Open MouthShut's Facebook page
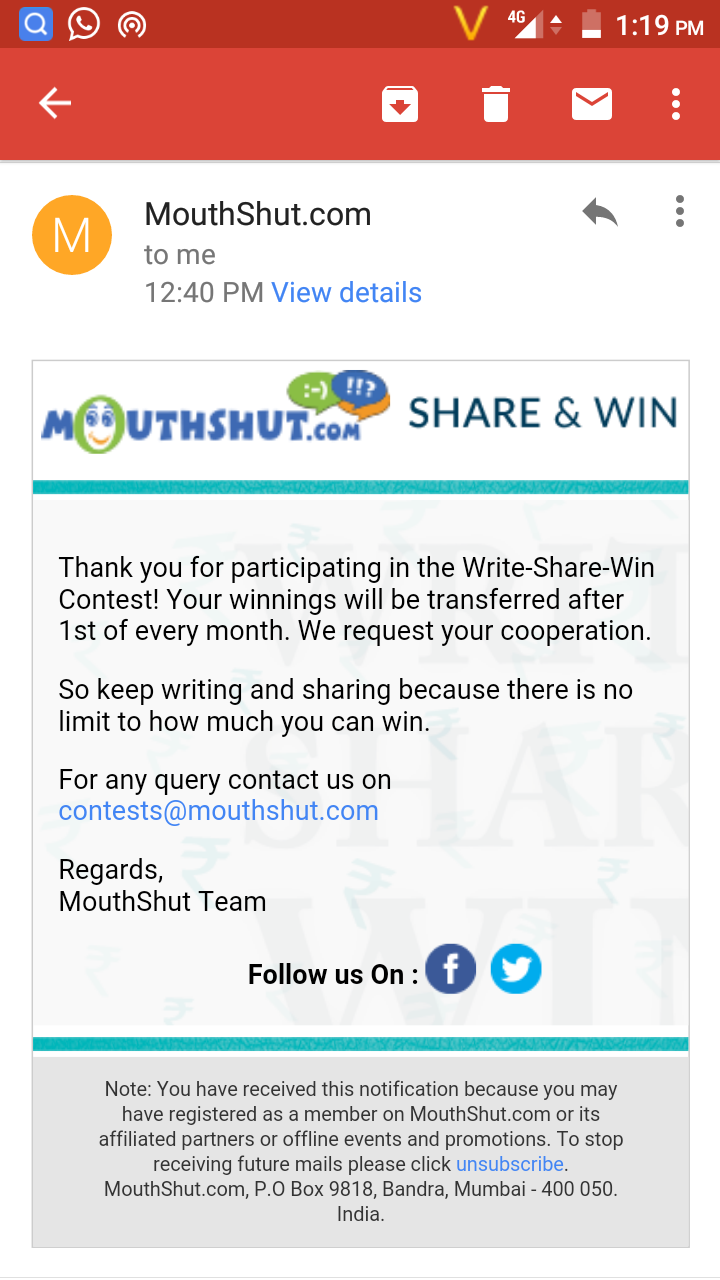This screenshot has width=720, height=1280. (451, 970)
